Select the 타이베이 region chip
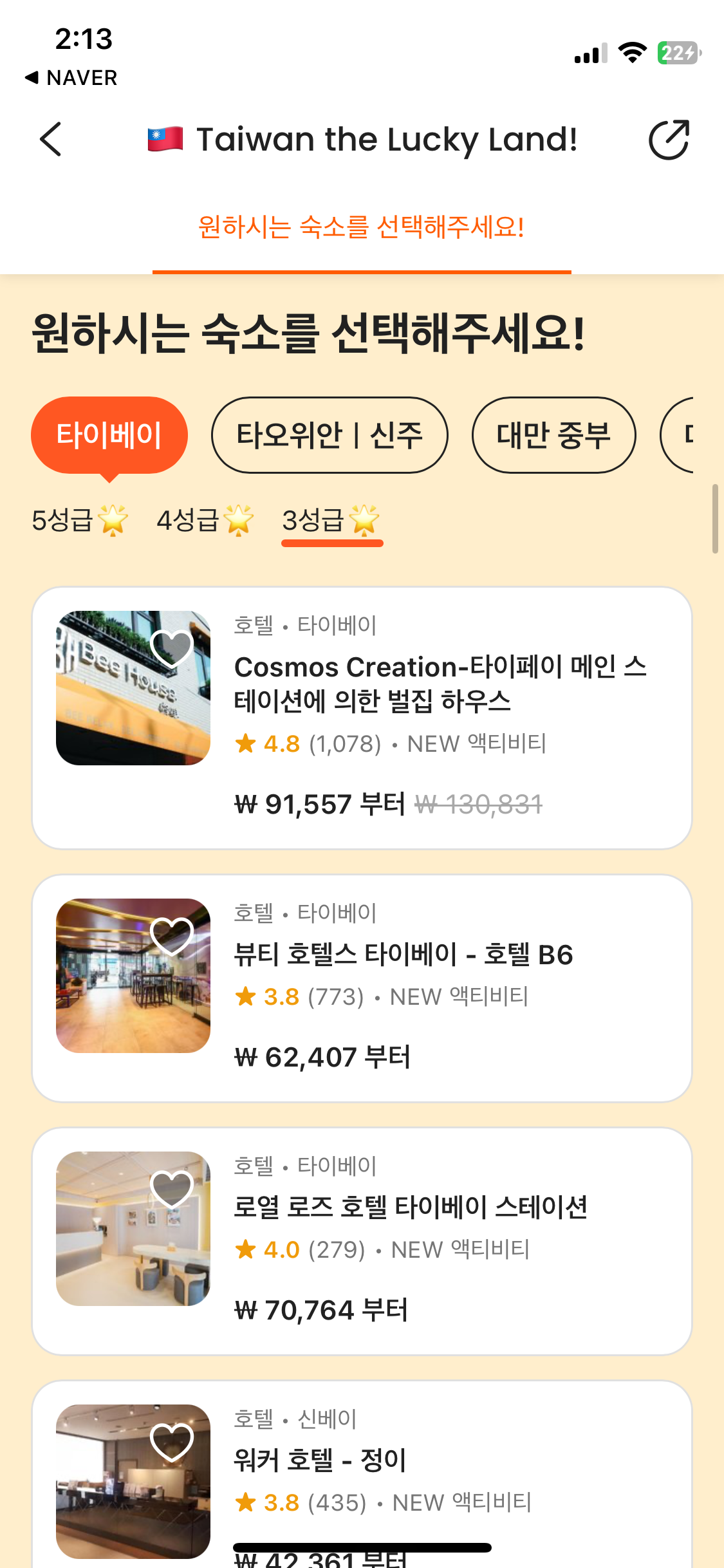Image resolution: width=724 pixels, height=1568 pixels. pos(109,435)
